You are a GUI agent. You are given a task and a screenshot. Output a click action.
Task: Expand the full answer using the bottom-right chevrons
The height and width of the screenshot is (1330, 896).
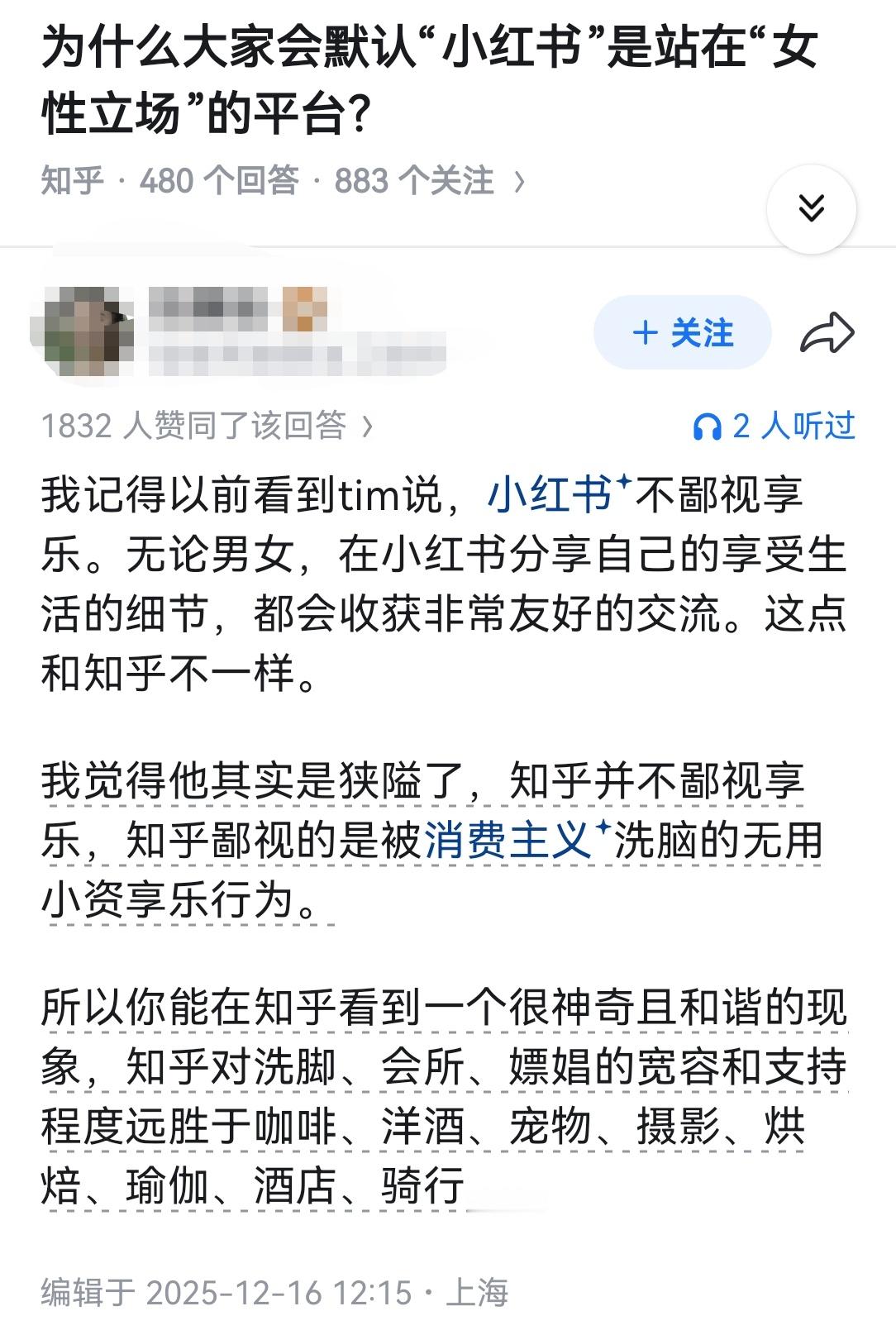coord(810,208)
